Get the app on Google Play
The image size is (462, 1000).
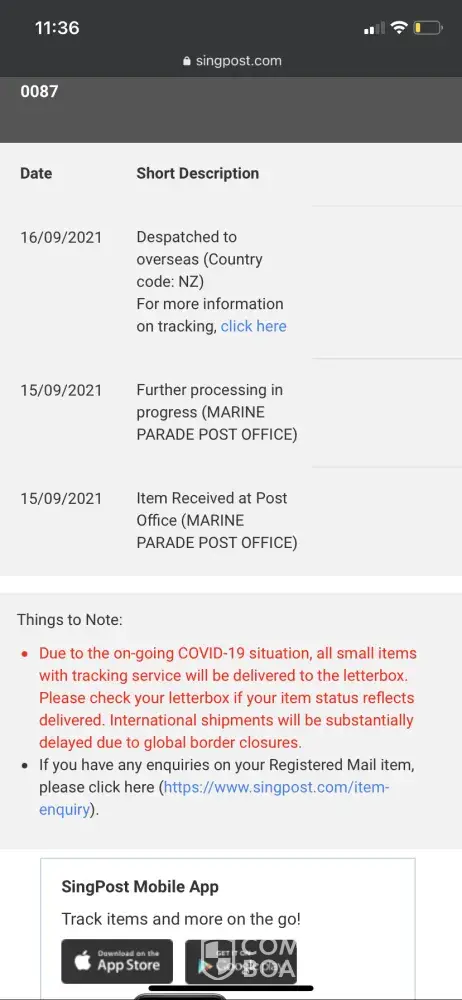tap(241, 960)
